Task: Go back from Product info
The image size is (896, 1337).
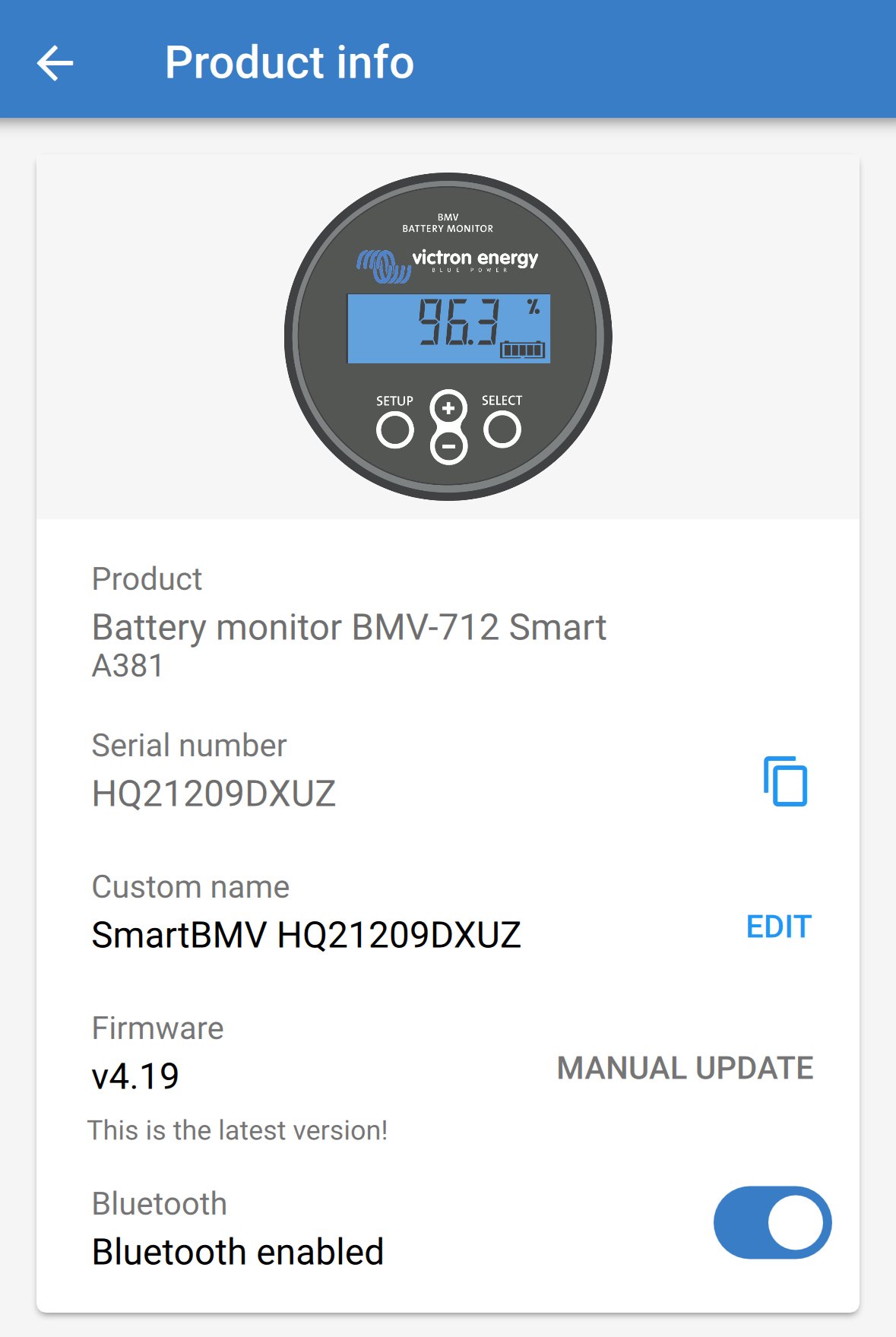Action: pyautogui.click(x=55, y=62)
